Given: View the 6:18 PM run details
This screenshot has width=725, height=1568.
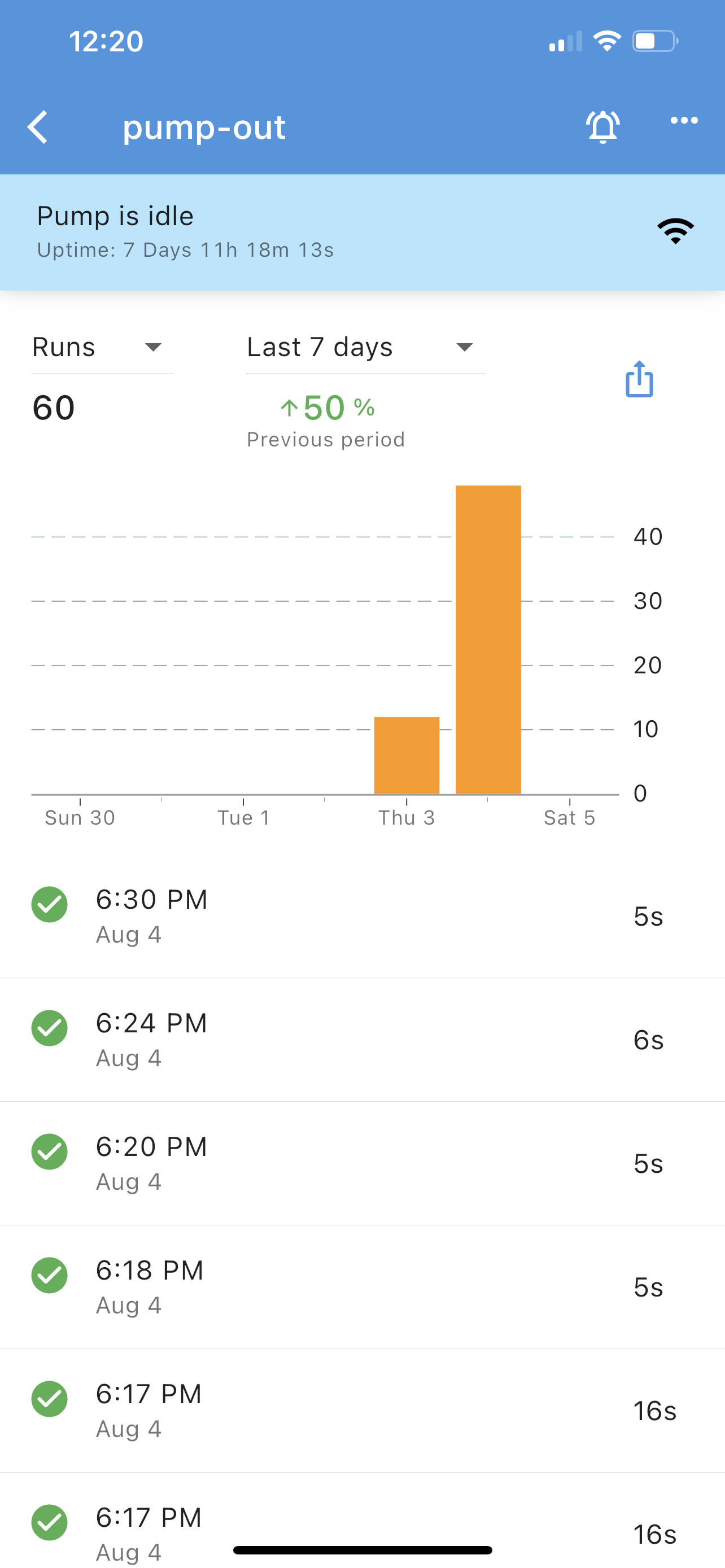Looking at the screenshot, I should pos(362,1287).
